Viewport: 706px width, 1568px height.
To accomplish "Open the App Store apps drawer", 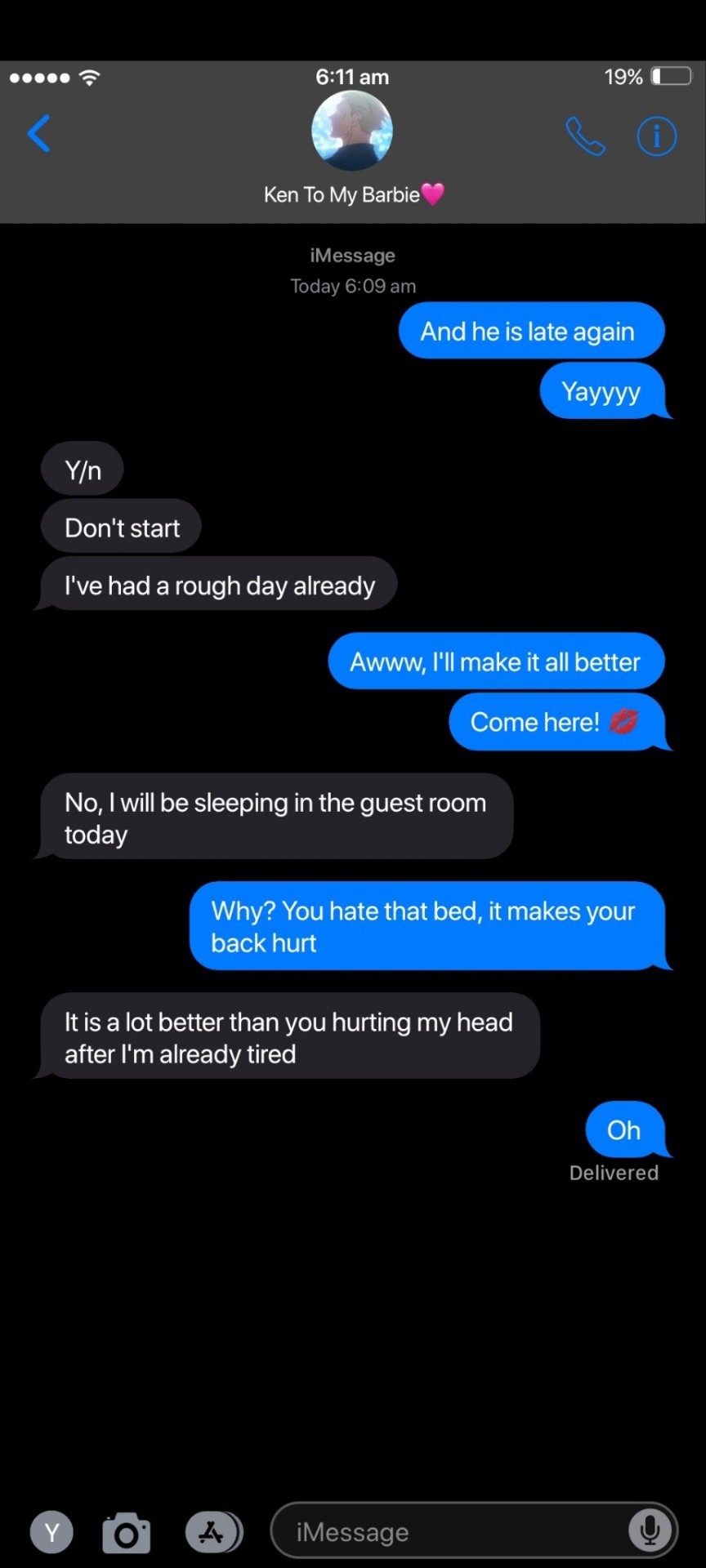I will (213, 1532).
